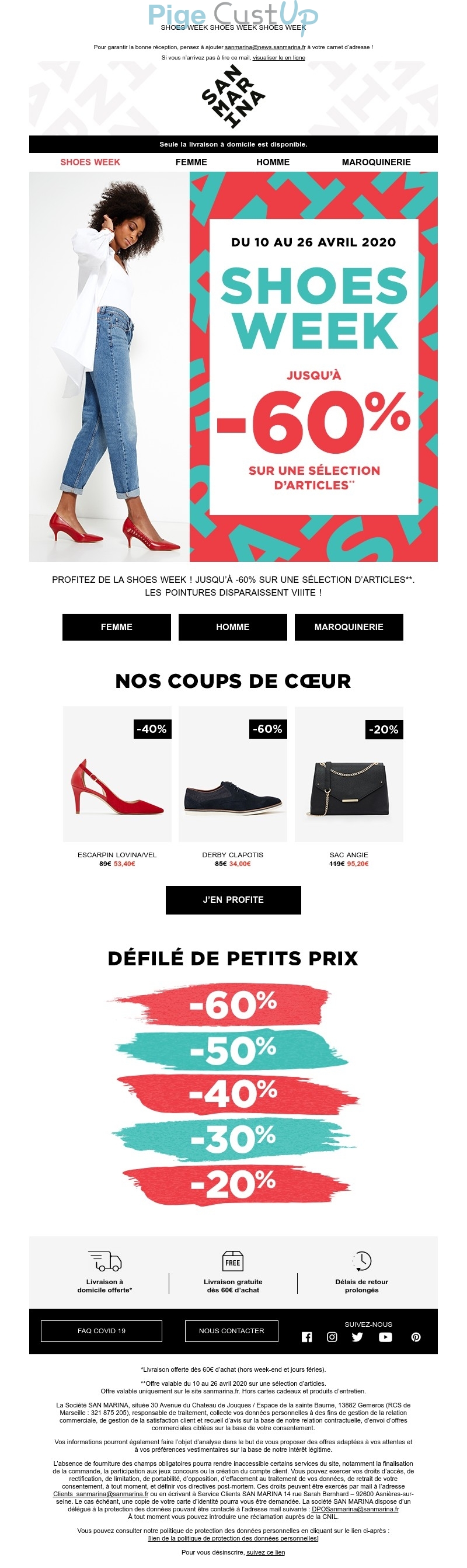Tap the black FEMME button
The height and width of the screenshot is (1568, 467).
[x=116, y=627]
